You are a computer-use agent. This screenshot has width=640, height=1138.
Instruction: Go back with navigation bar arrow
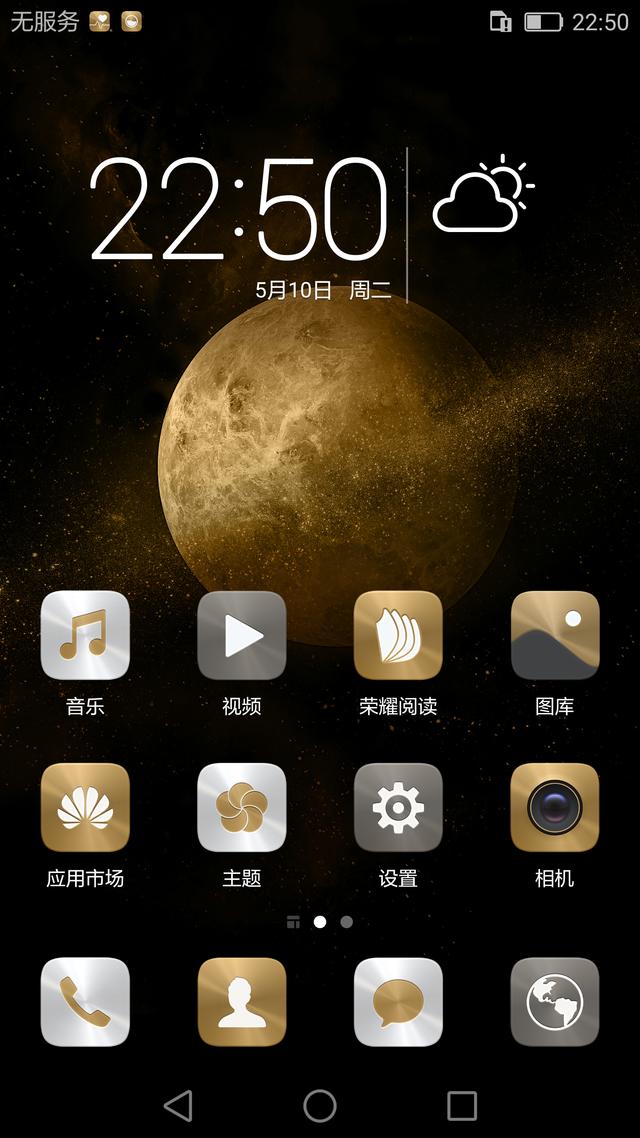click(x=178, y=1105)
